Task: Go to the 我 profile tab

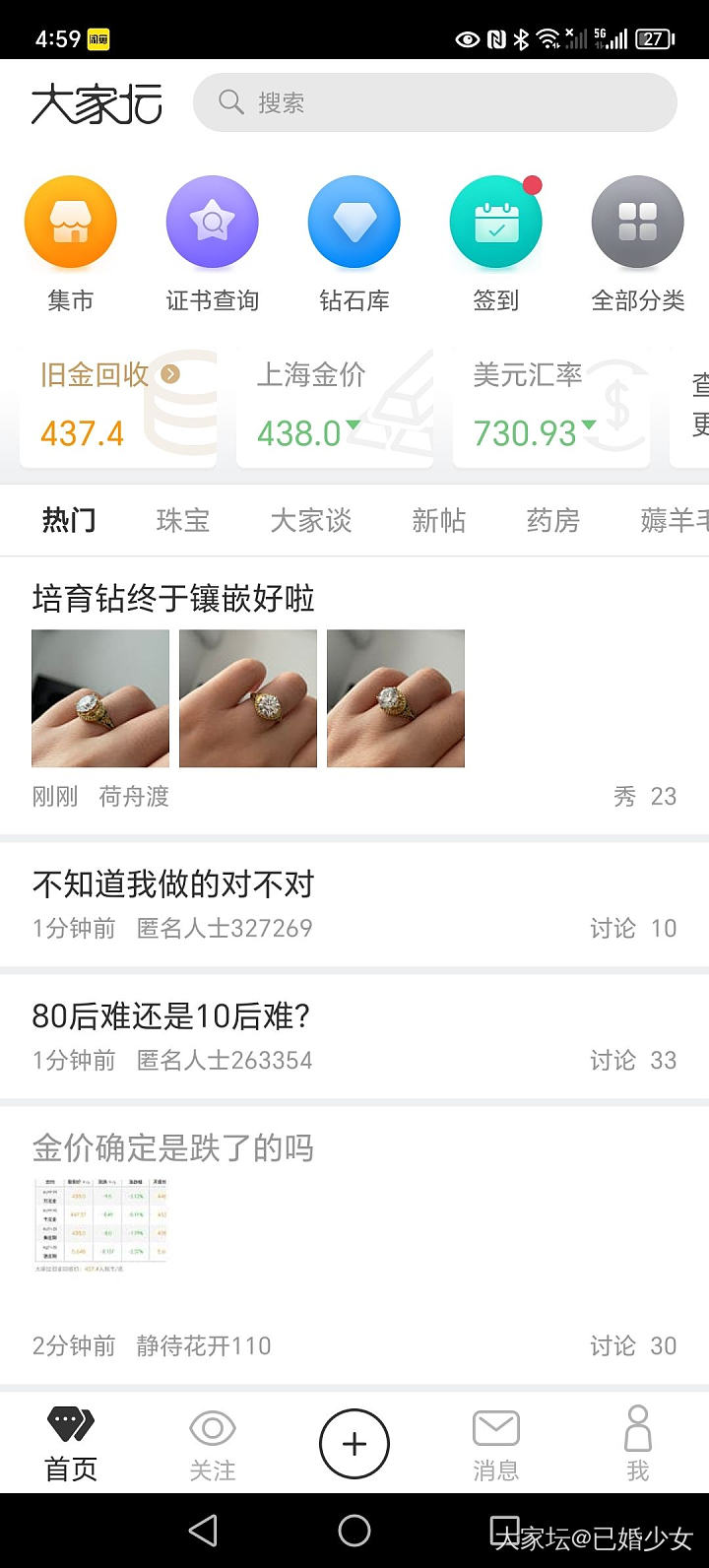Action: 637,1444
